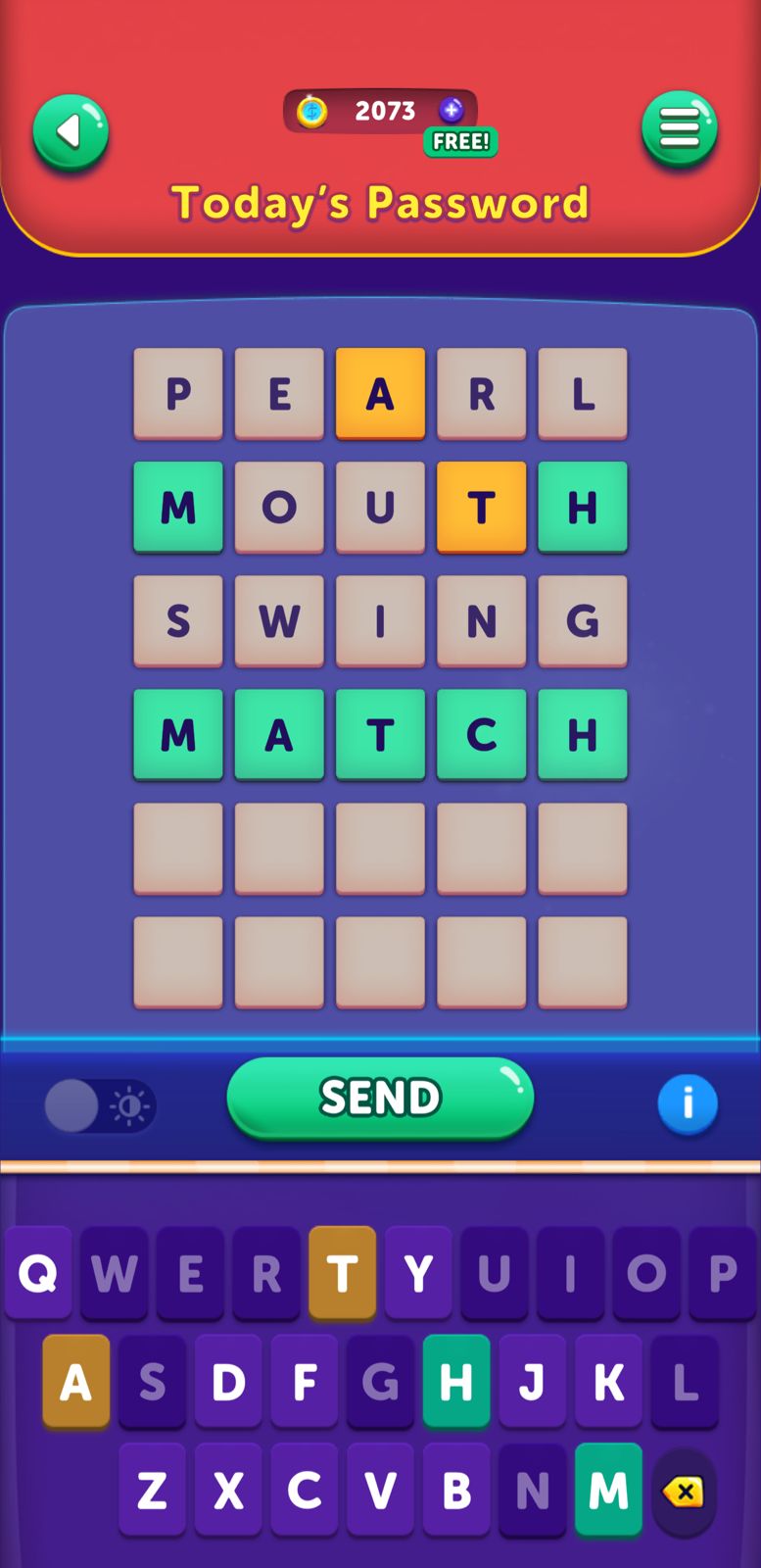Enter the letter B
761x1568 pixels.
click(456, 1490)
